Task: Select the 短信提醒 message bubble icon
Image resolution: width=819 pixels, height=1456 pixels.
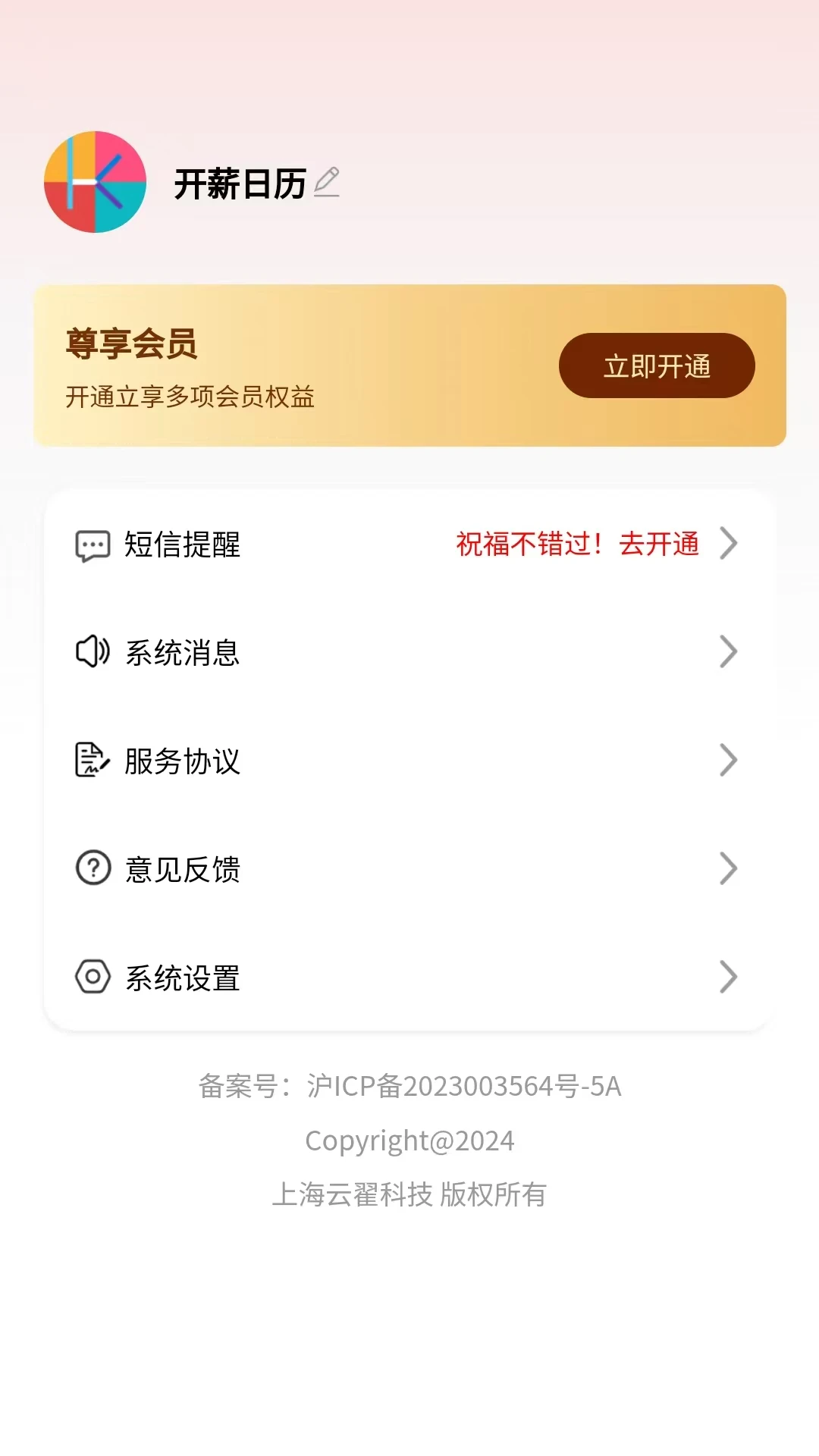Action: pos(91,543)
